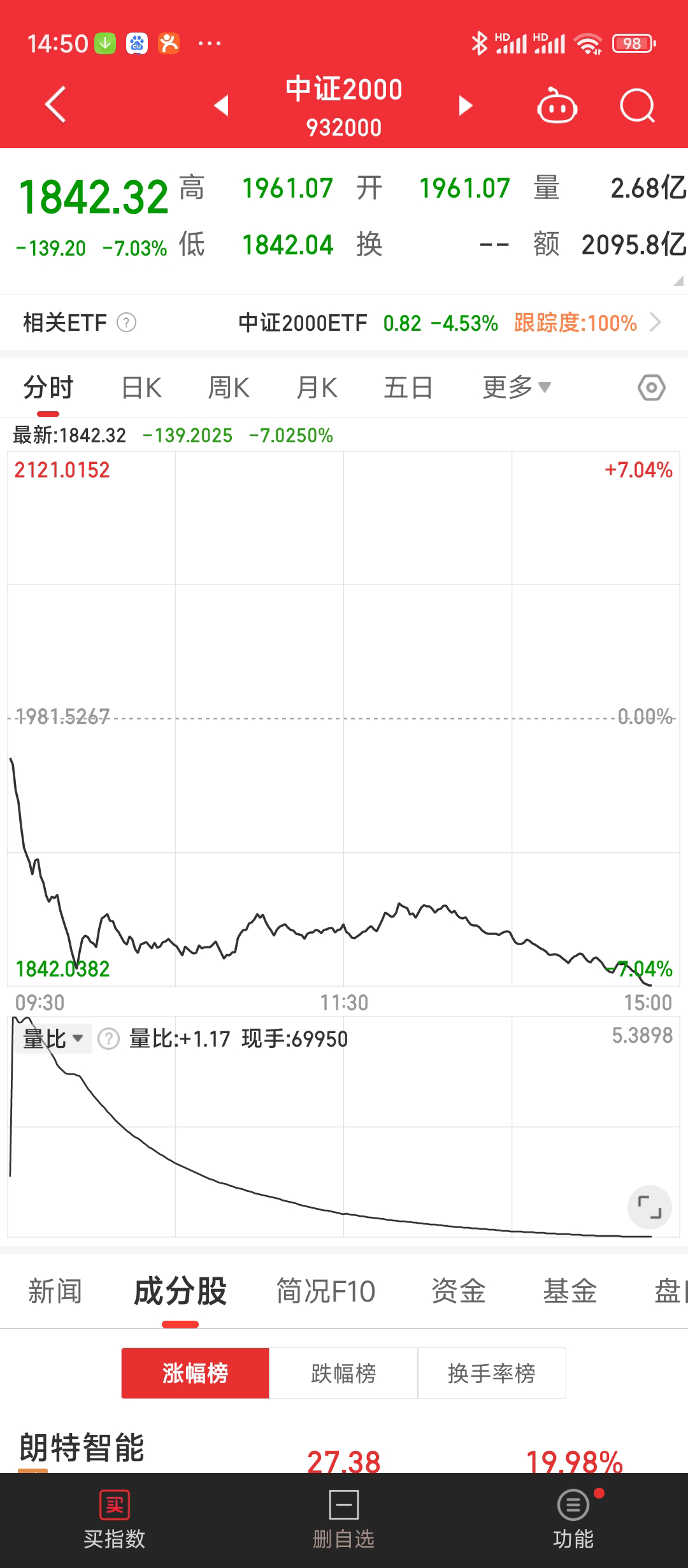The image size is (688, 1568).
Task: Open the 中证2000ETF related ETF row
Action: [x=446, y=323]
